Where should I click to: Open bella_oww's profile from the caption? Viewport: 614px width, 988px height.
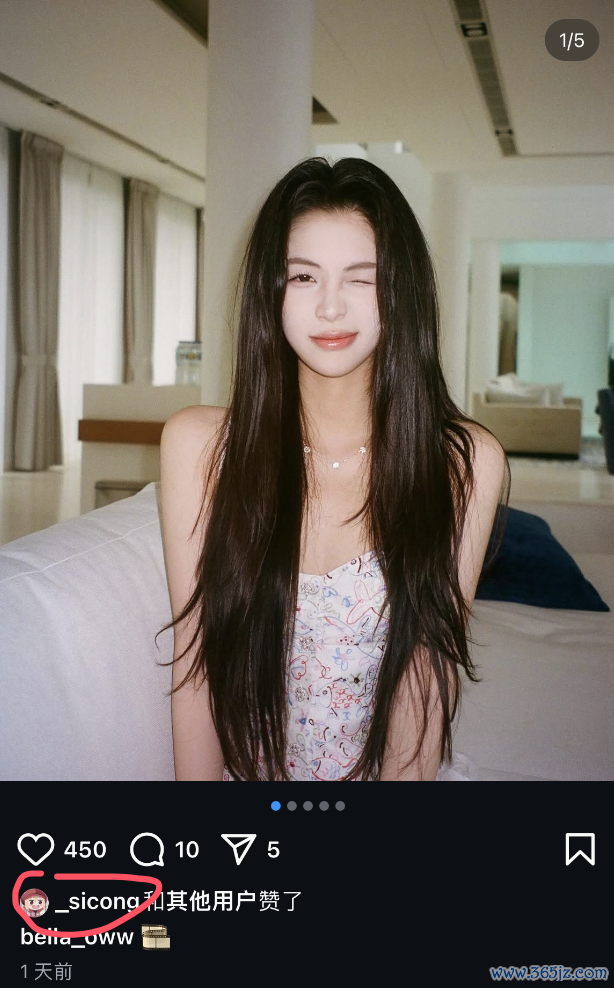[77, 937]
